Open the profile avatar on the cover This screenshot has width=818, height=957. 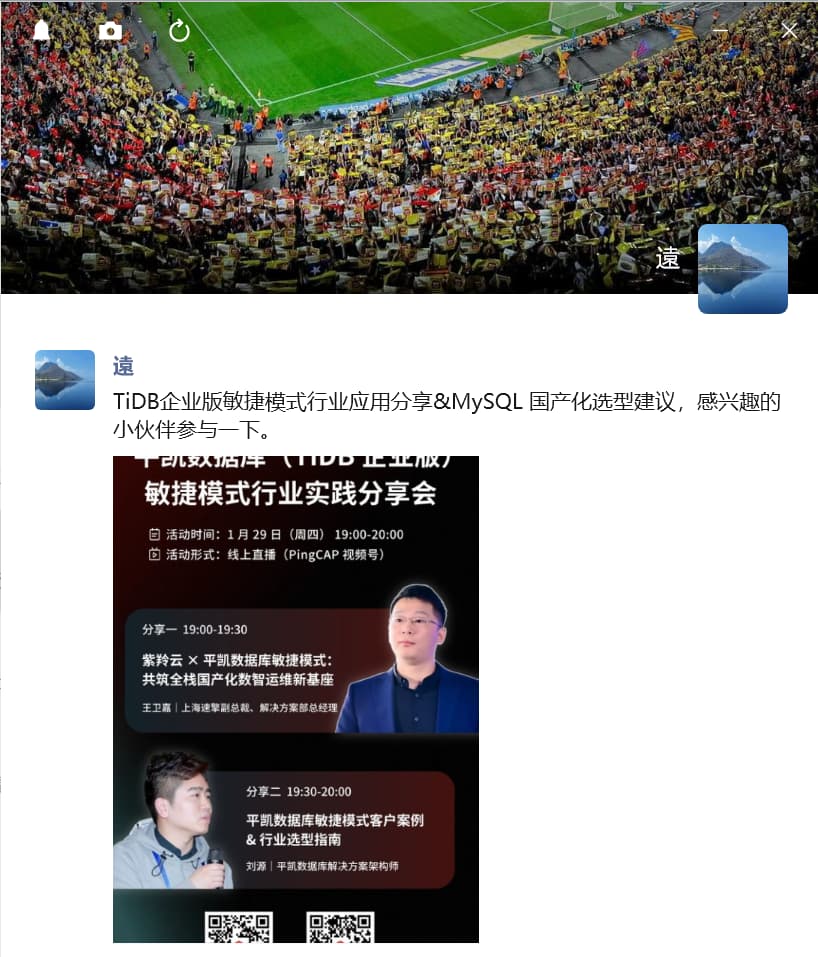[x=742, y=268]
